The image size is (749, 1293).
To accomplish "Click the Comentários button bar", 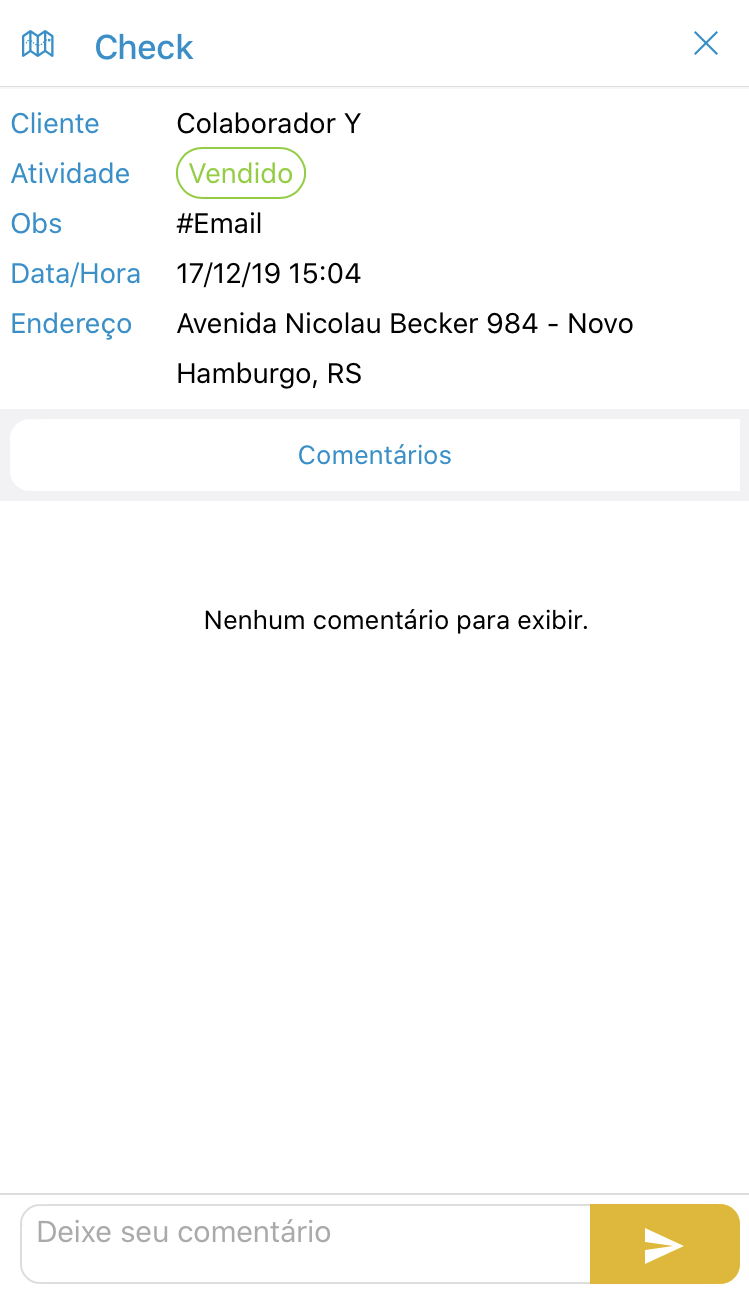I will point(374,455).
